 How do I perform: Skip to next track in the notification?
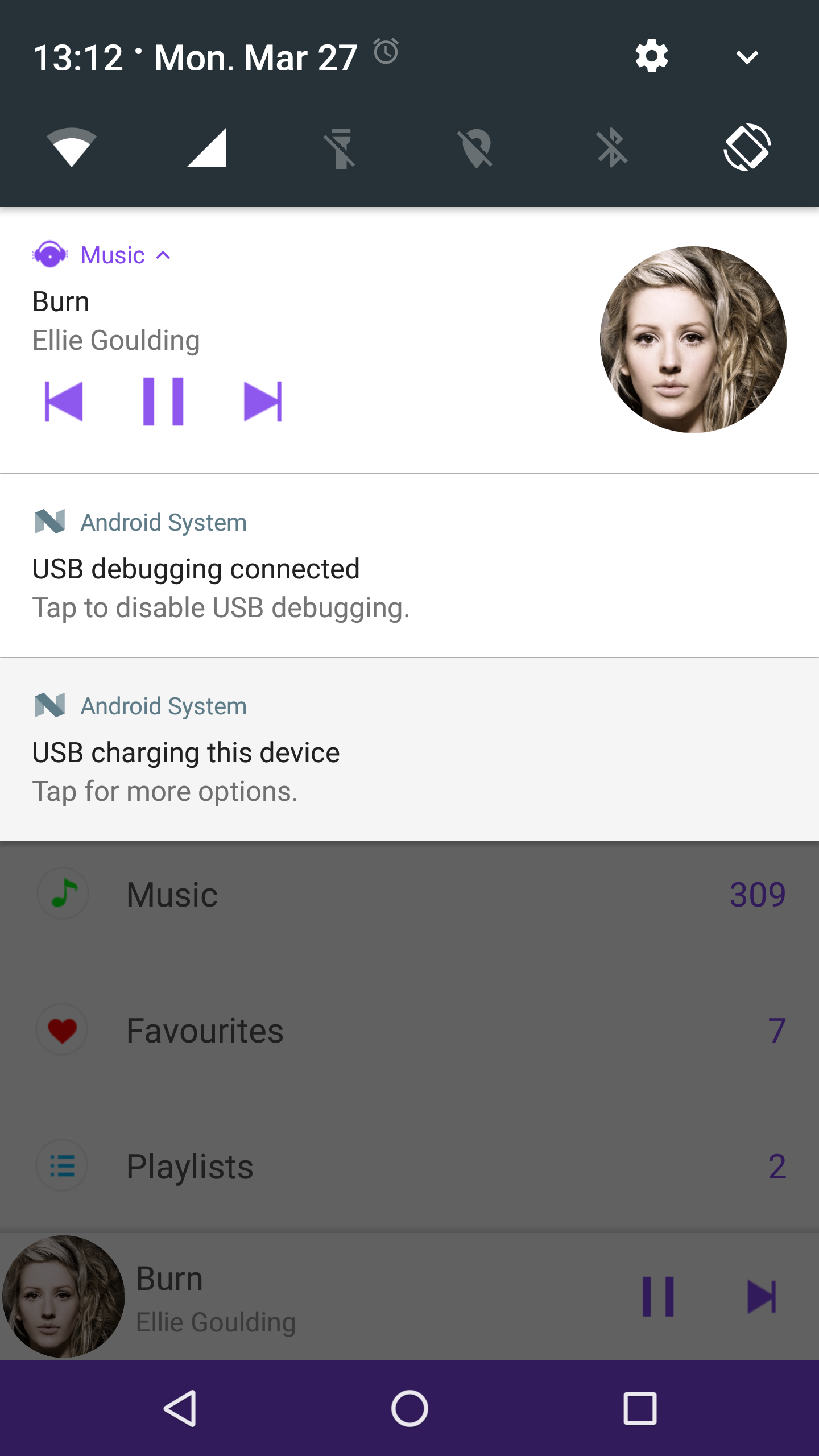[x=263, y=402]
